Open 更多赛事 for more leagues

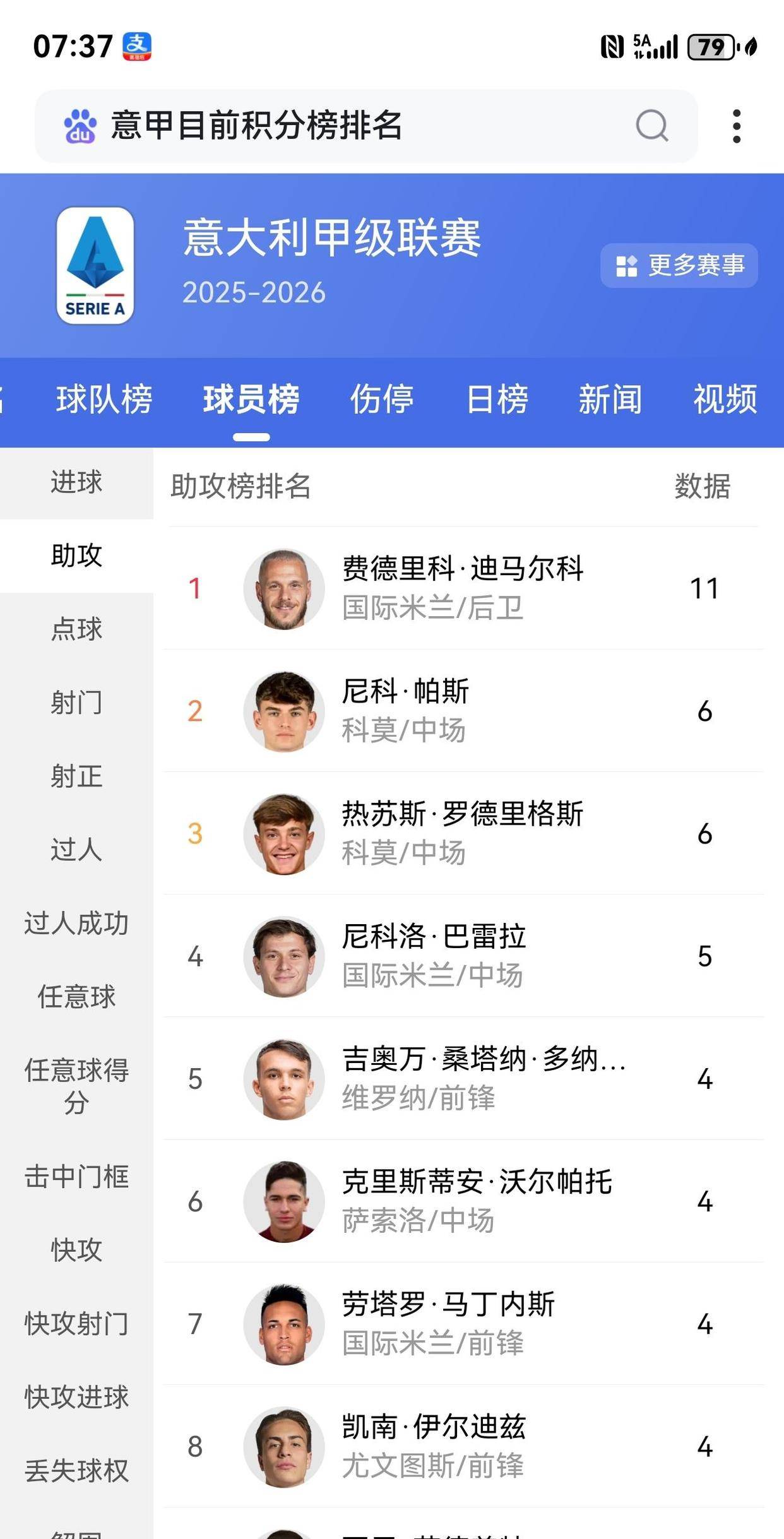coord(679,265)
